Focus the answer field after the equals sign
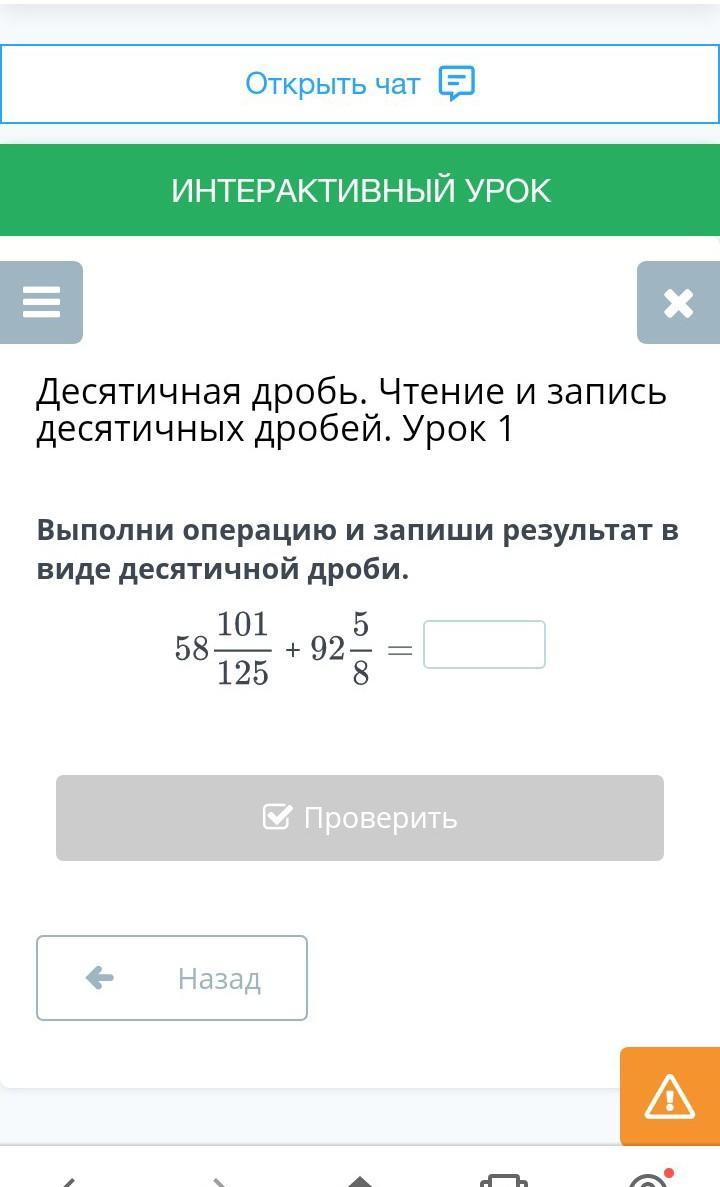Viewport: 720px width, 1187px height. click(x=485, y=644)
